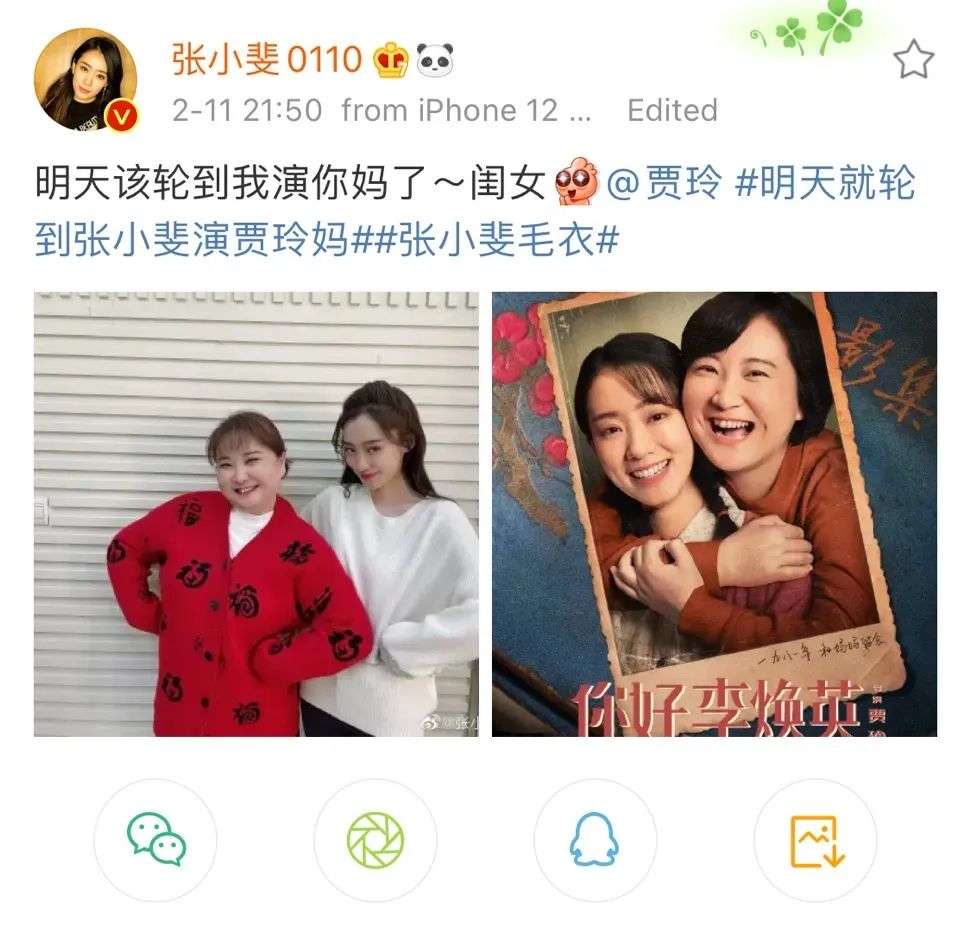Screen dimensions: 971x944
Task: Save the image to the device
Action: (x=815, y=840)
